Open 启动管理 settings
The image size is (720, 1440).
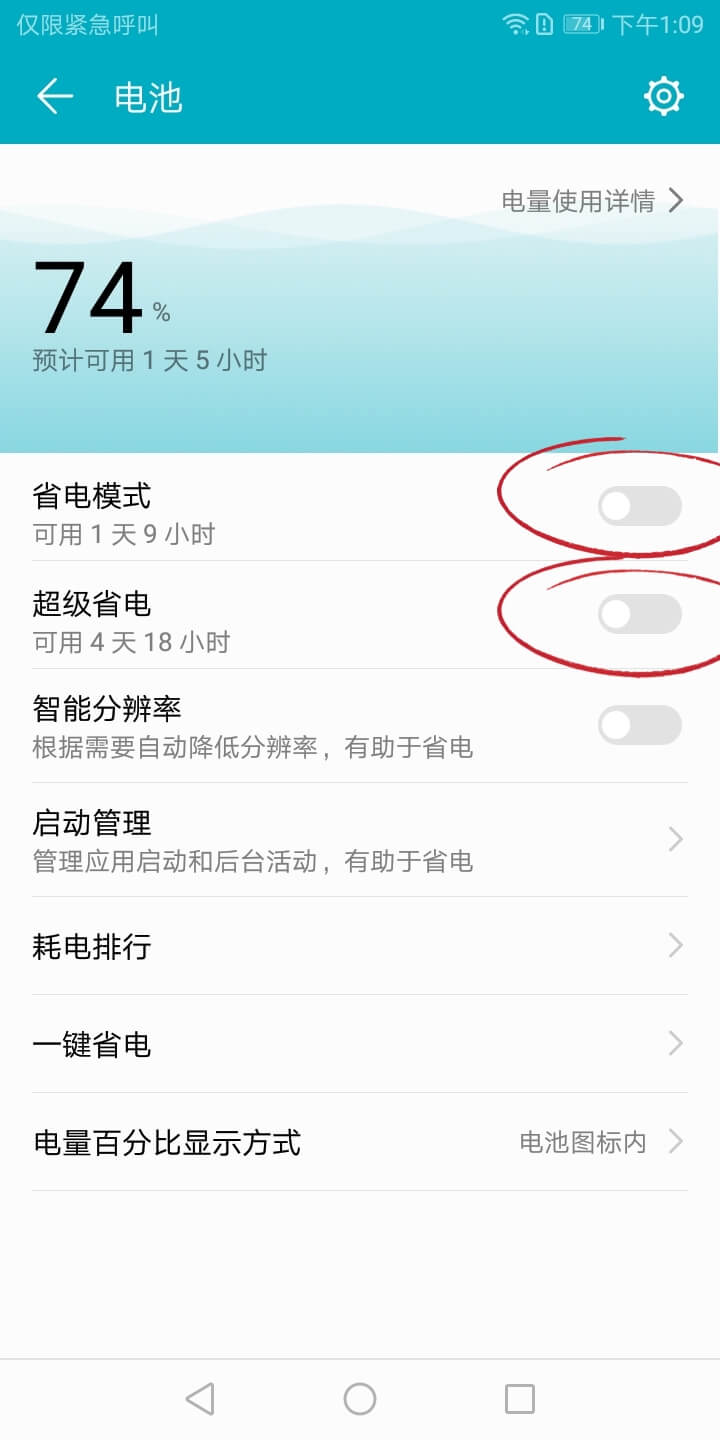(360, 840)
